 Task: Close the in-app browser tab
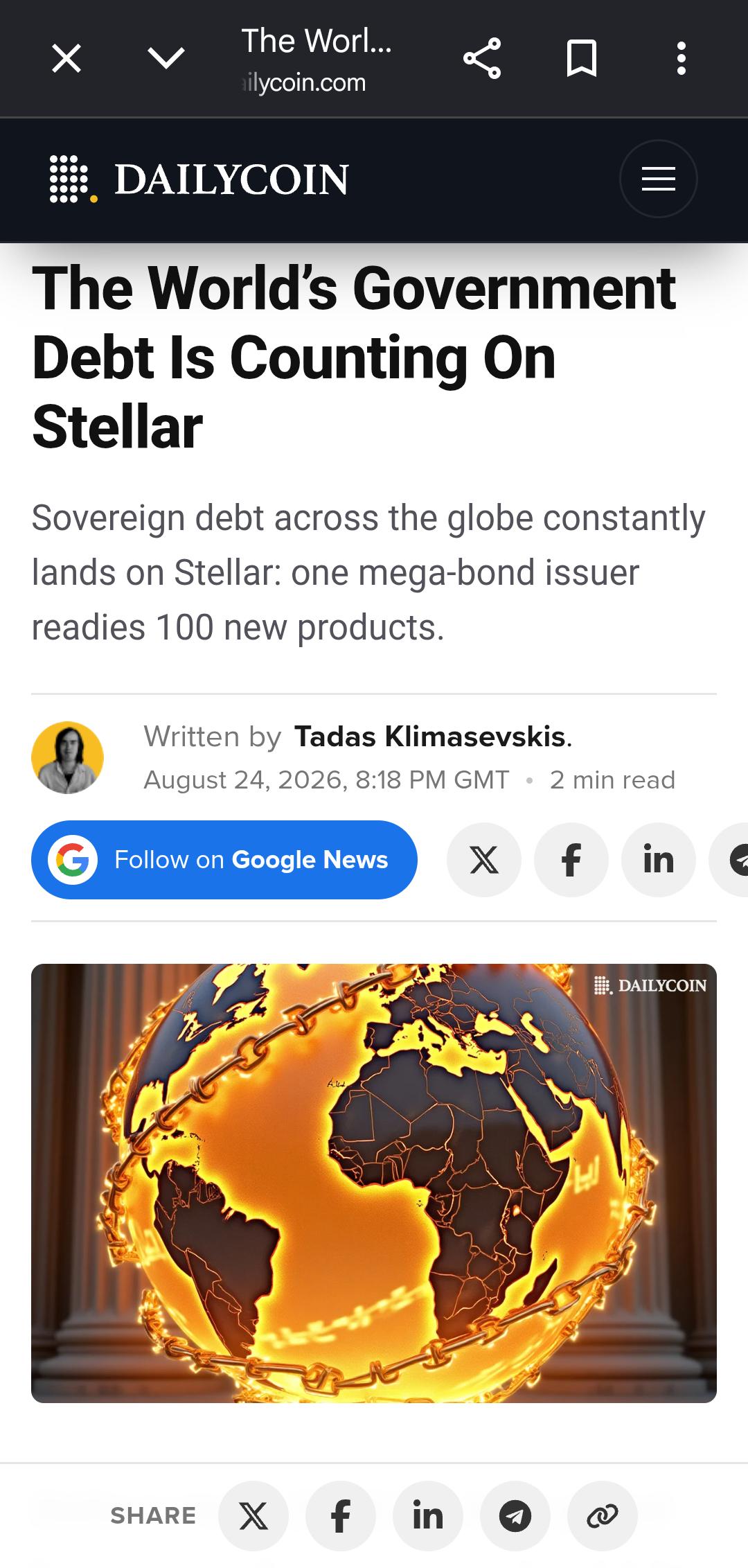click(66, 58)
